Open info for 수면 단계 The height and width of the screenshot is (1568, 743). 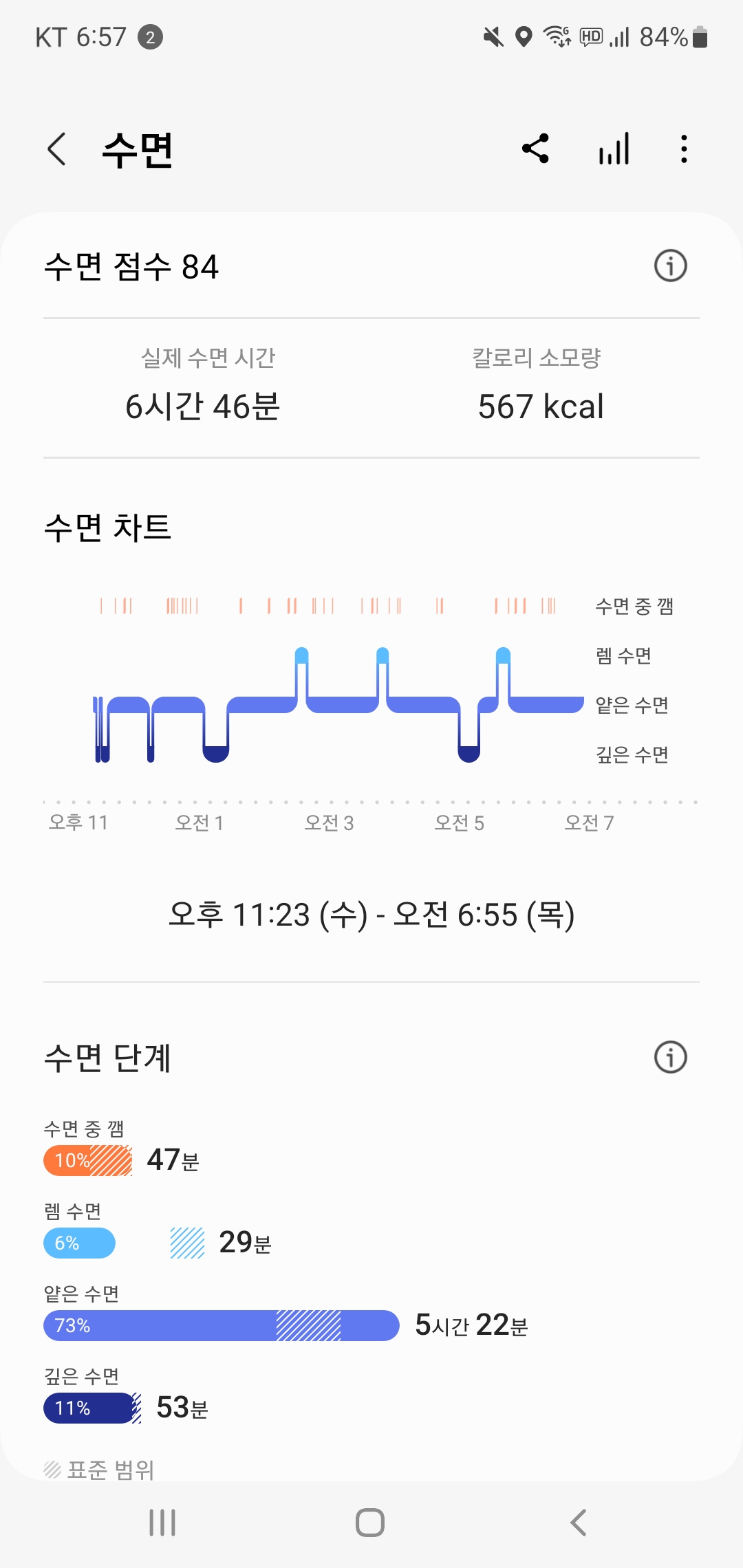coord(671,1057)
